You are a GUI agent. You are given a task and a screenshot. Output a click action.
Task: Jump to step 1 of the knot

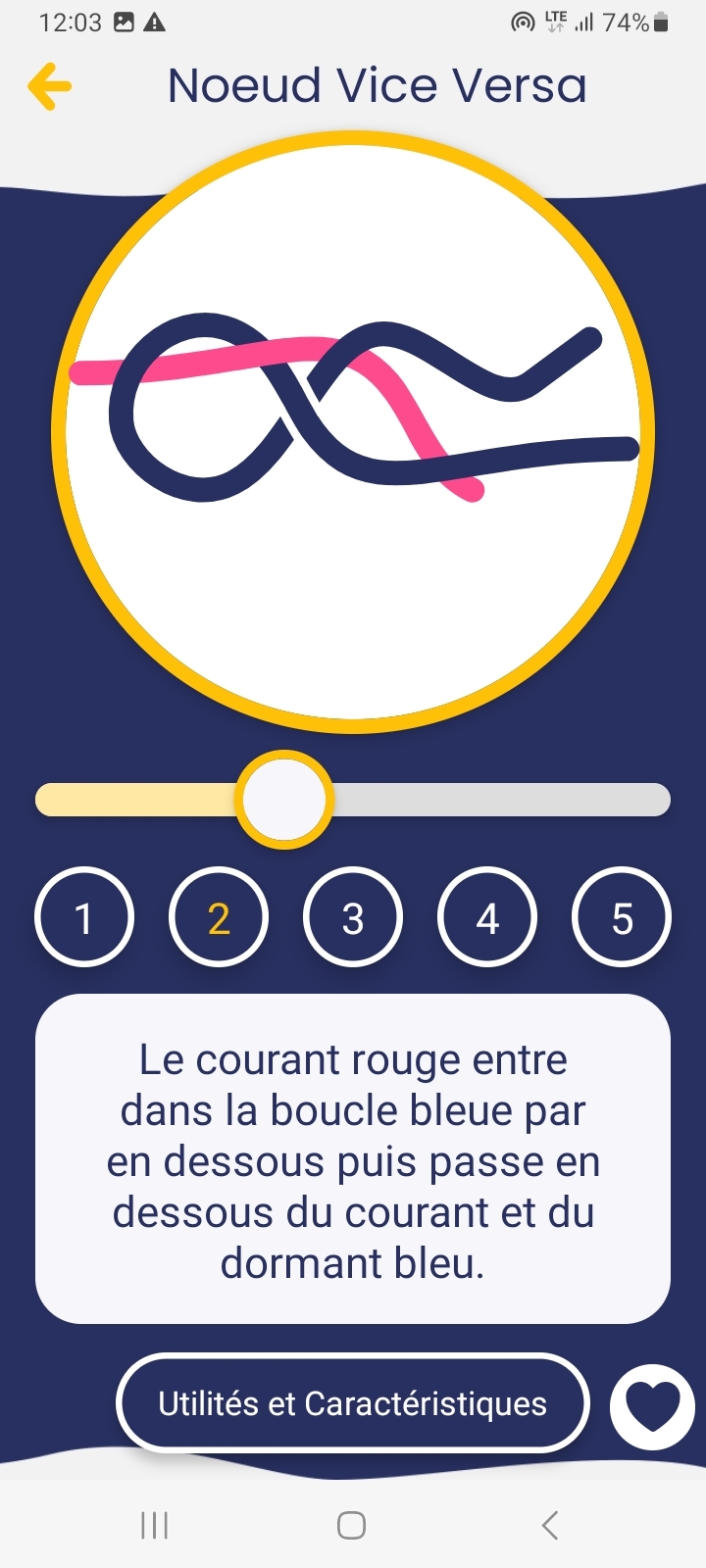[x=84, y=917]
